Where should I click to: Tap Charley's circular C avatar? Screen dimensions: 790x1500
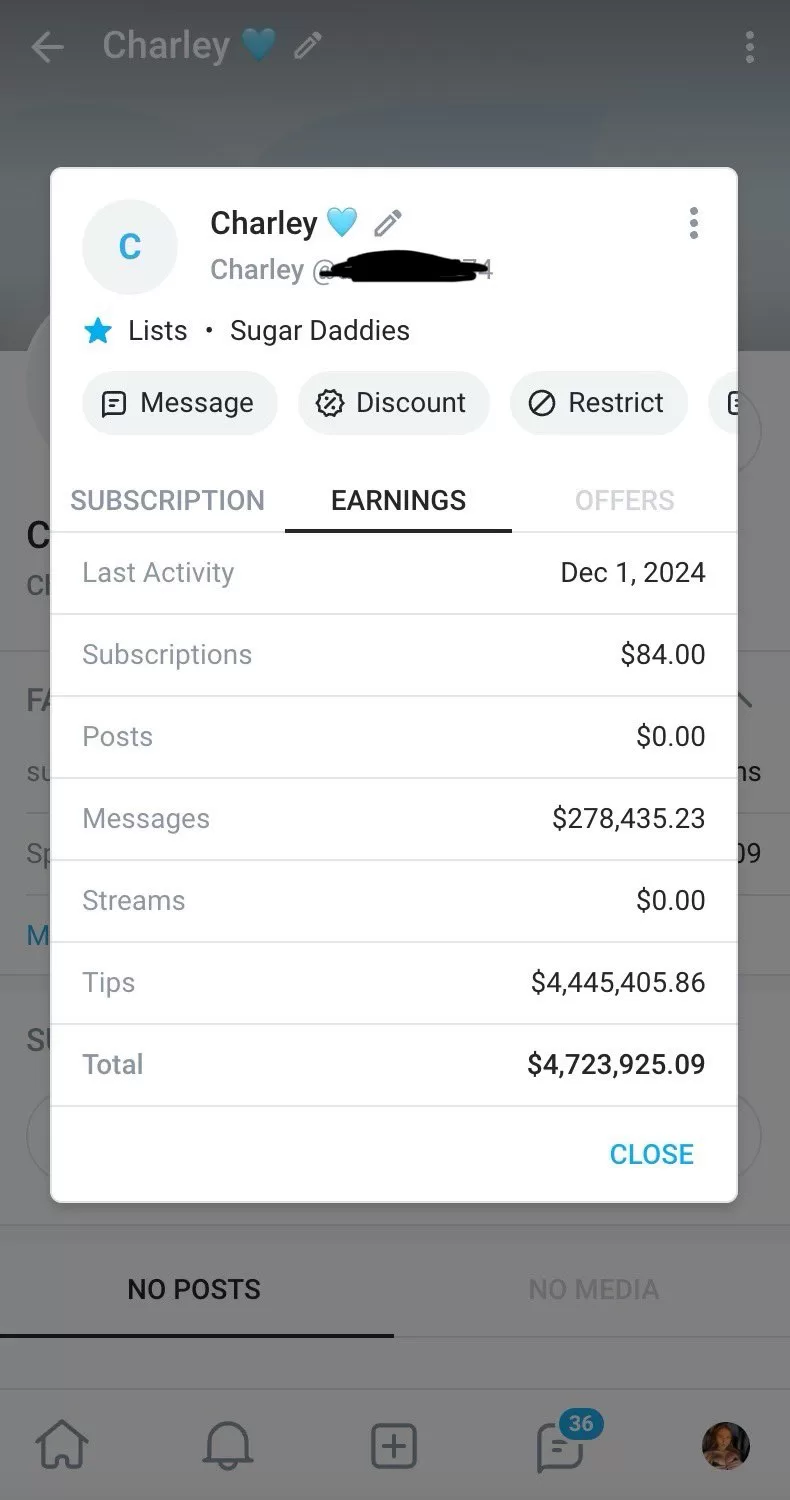130,246
